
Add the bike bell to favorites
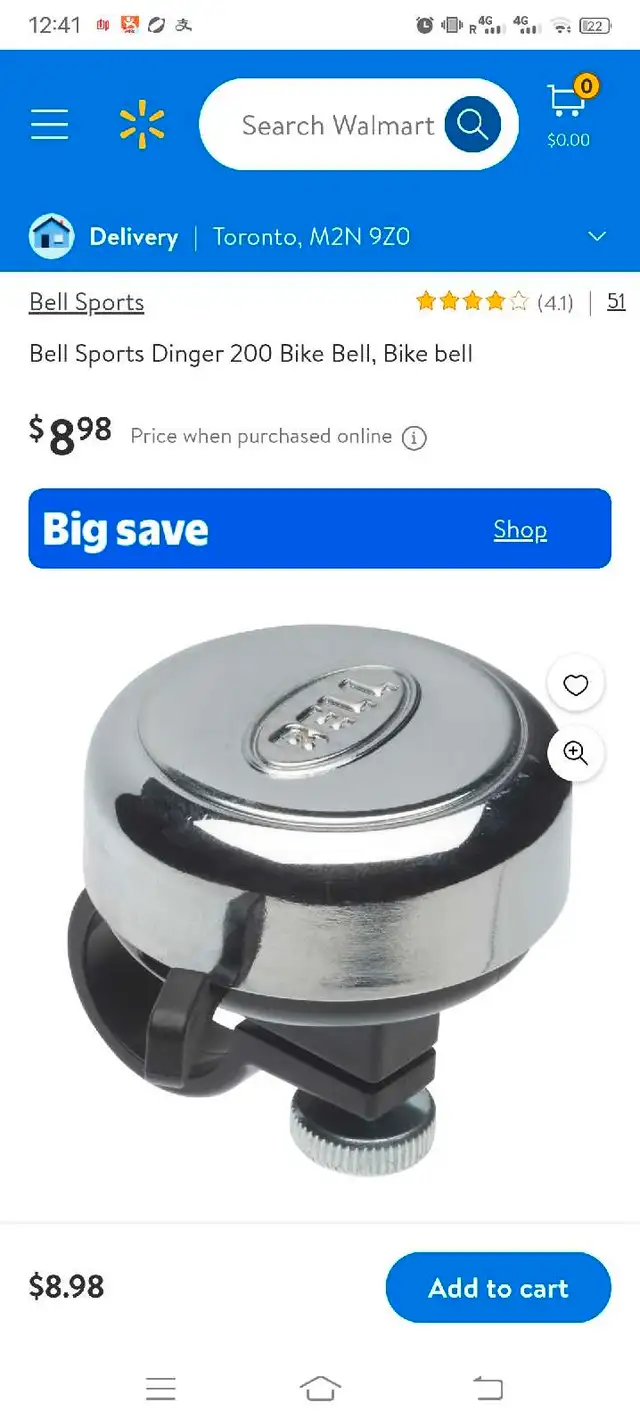575,685
